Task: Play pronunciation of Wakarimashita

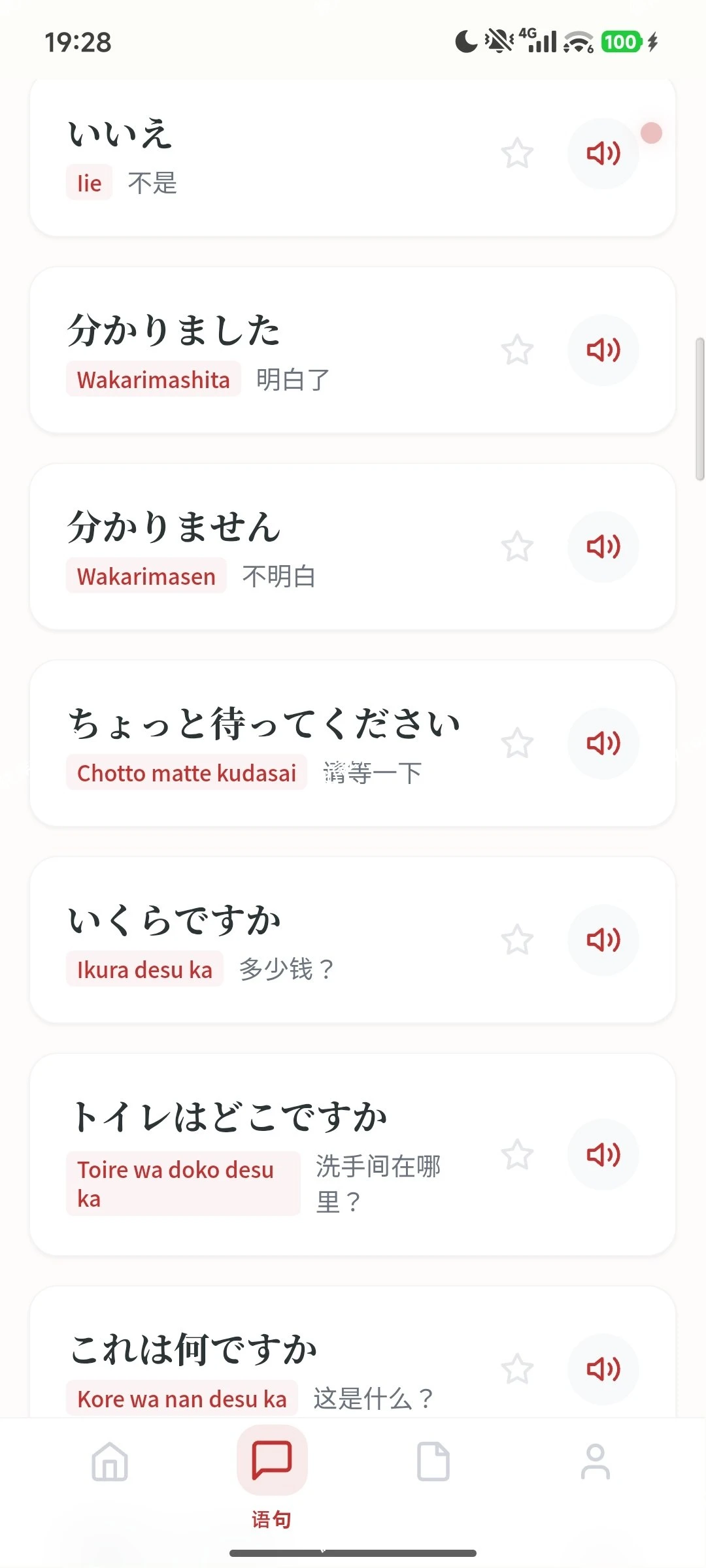Action: [603, 351]
